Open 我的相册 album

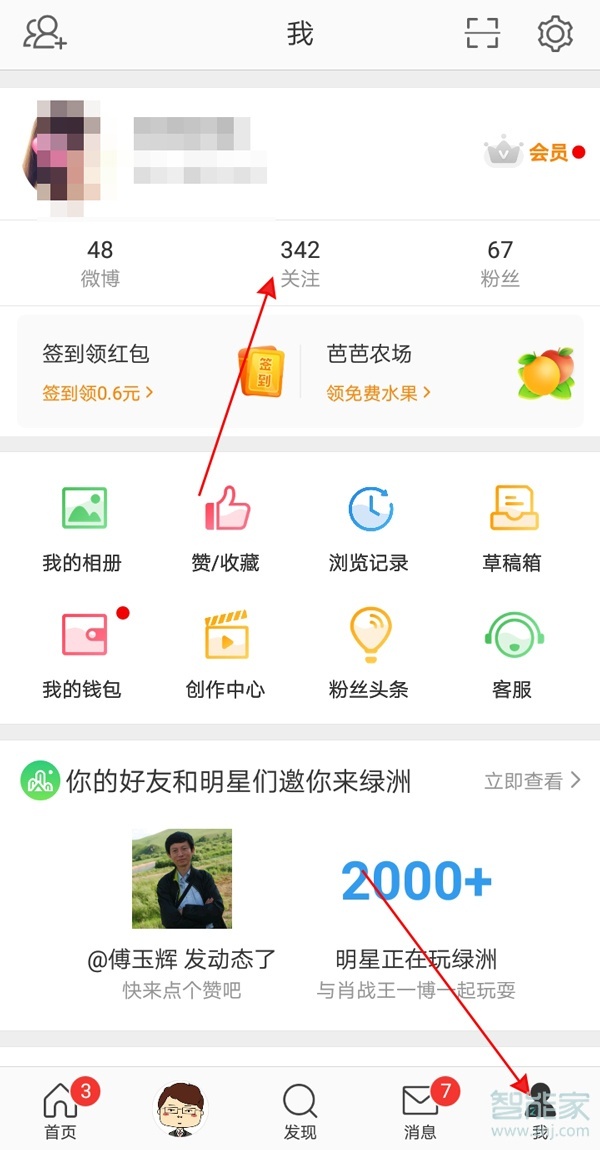point(82,525)
